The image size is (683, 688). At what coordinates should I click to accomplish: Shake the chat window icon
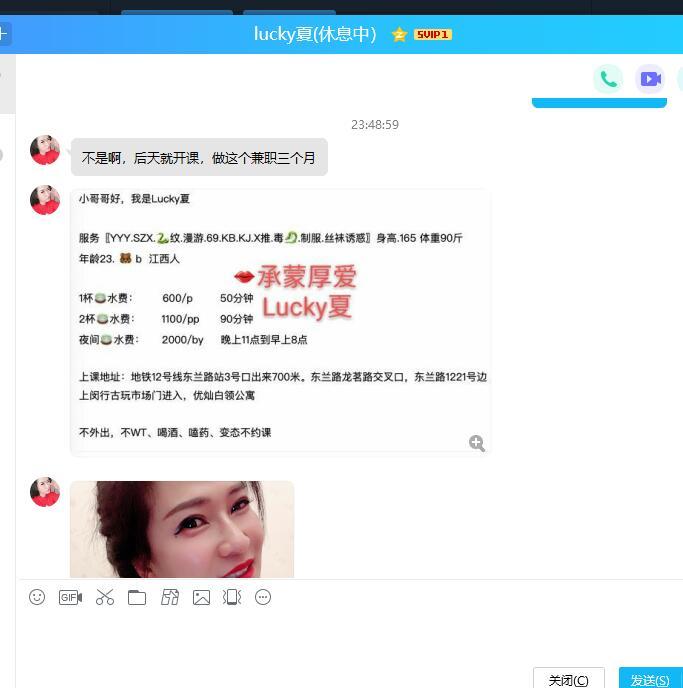pos(232,597)
